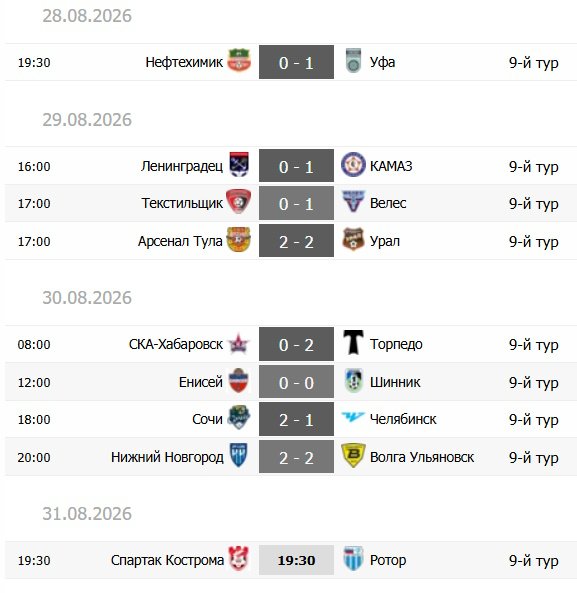Screen dimensions: 577x593
Task: Open the Ленинградец vs КАМАЗ match score
Action: click(x=296, y=166)
